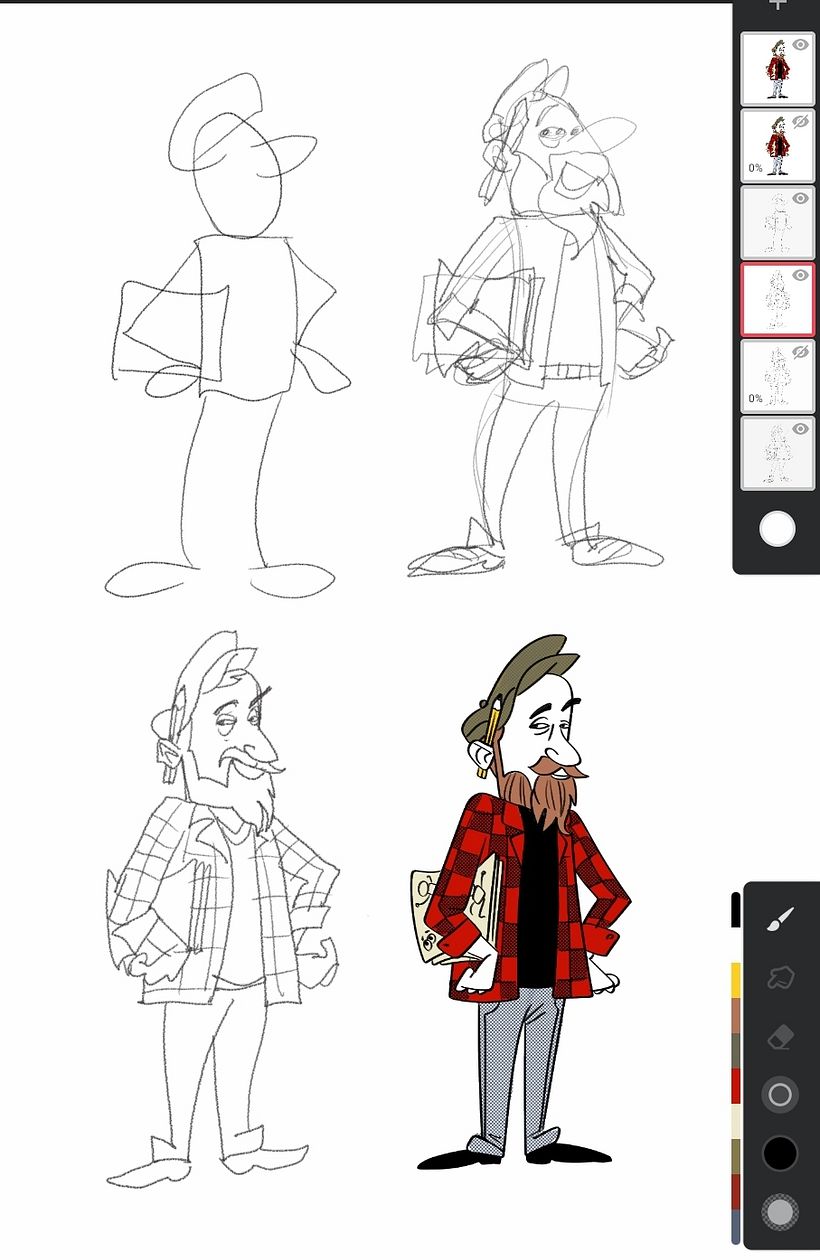Open the black current color picker
This screenshot has height=1260, width=820.
(780, 1153)
